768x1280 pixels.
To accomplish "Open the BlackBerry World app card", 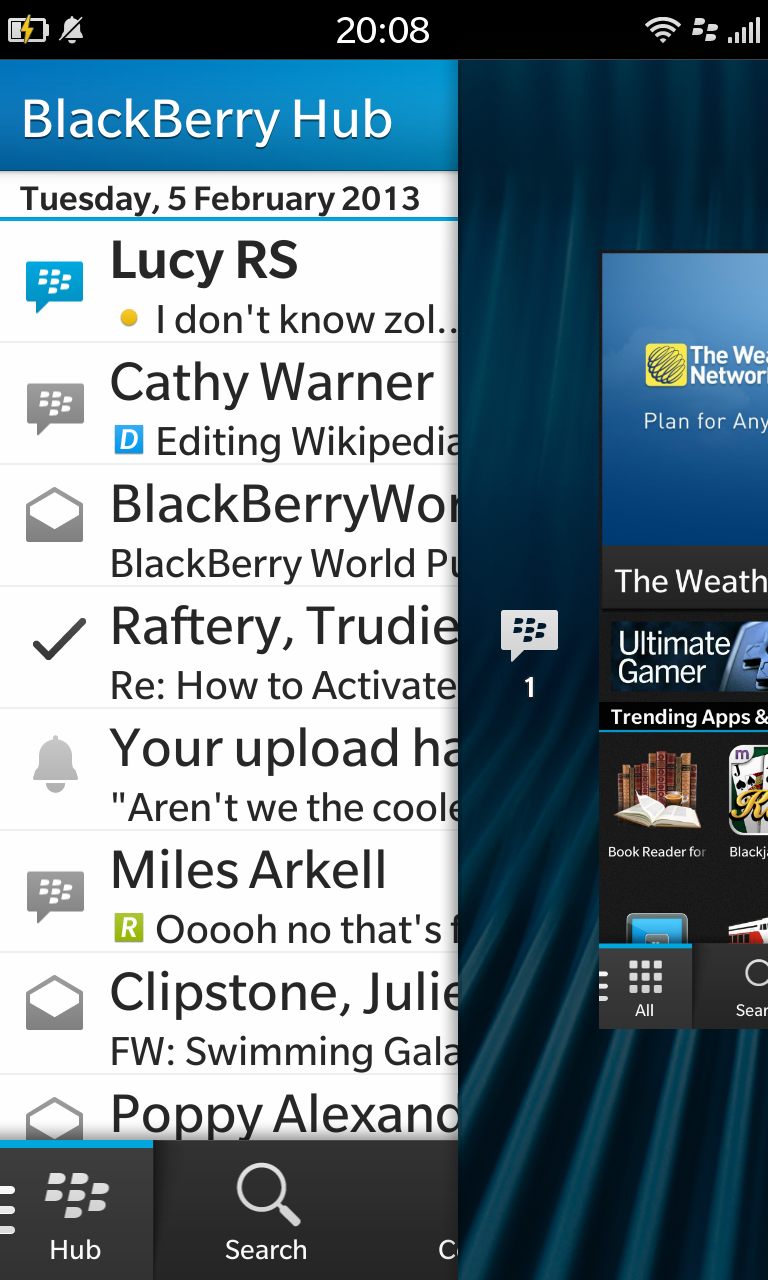I will [684, 640].
